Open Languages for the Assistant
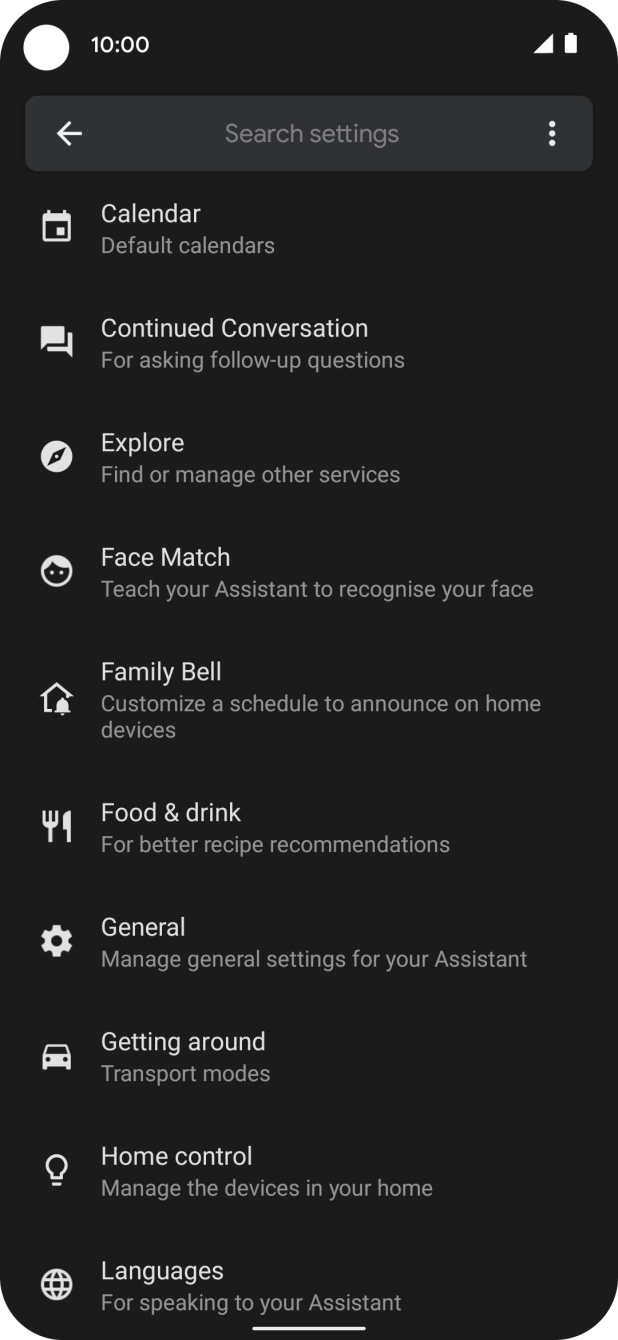 point(309,1285)
